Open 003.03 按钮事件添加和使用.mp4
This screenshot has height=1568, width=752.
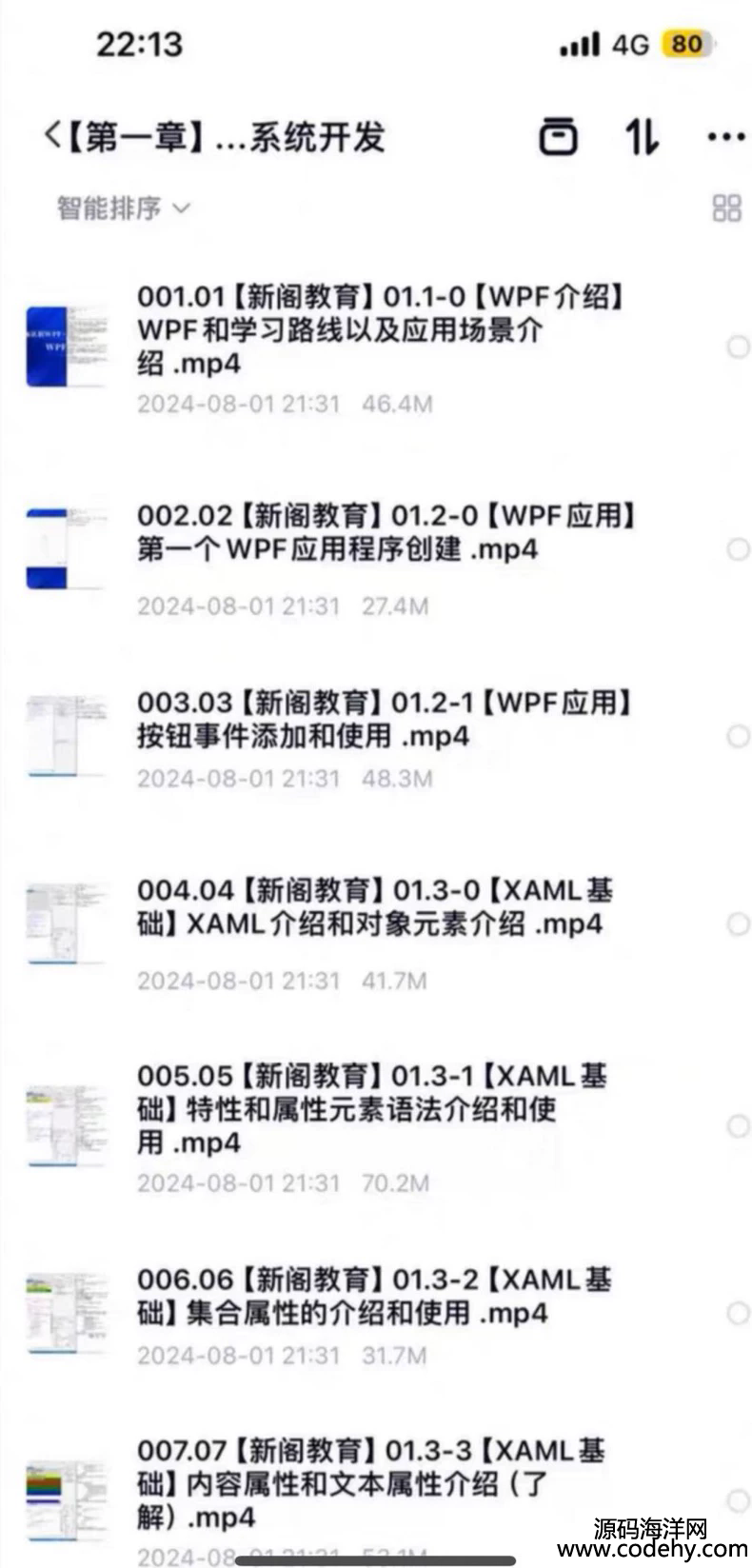point(381,720)
